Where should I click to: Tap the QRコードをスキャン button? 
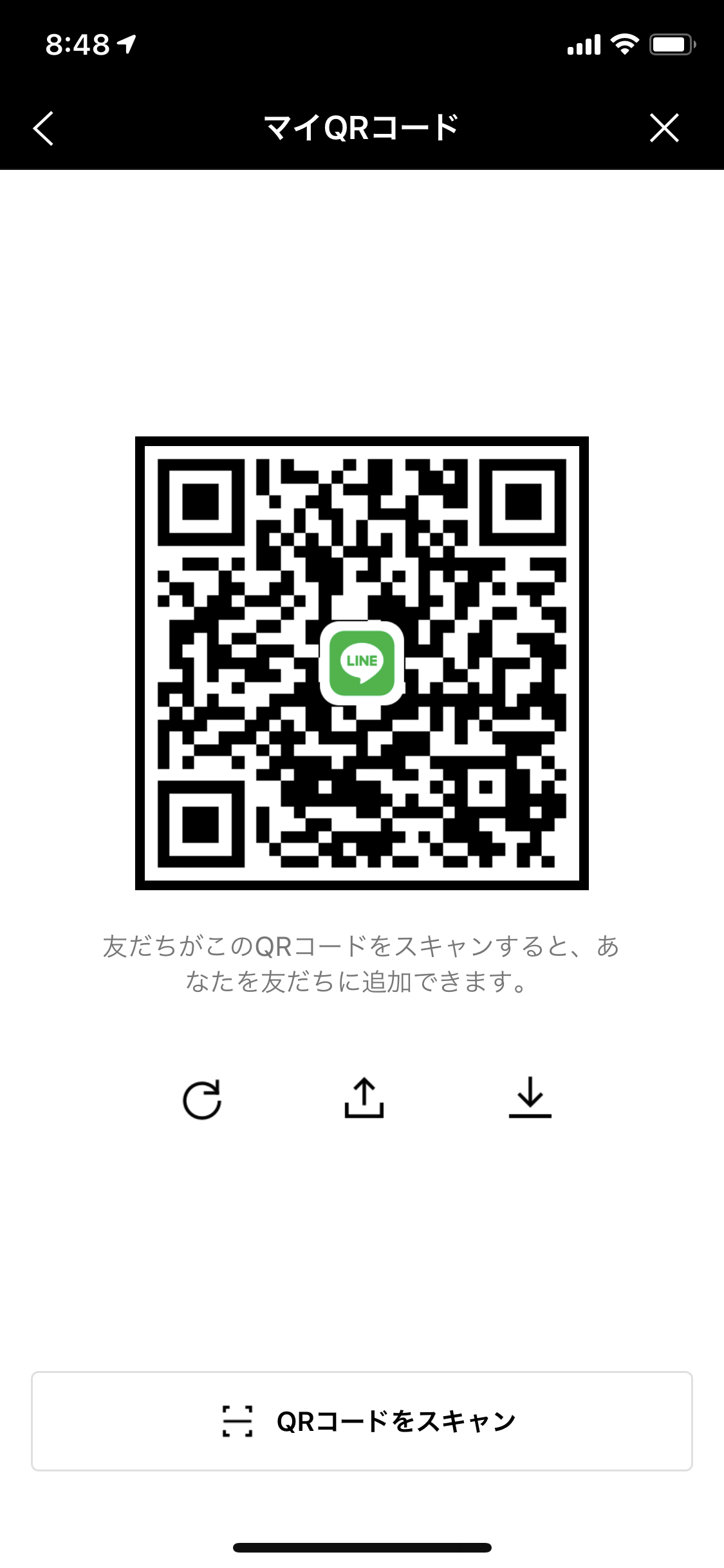362,1421
